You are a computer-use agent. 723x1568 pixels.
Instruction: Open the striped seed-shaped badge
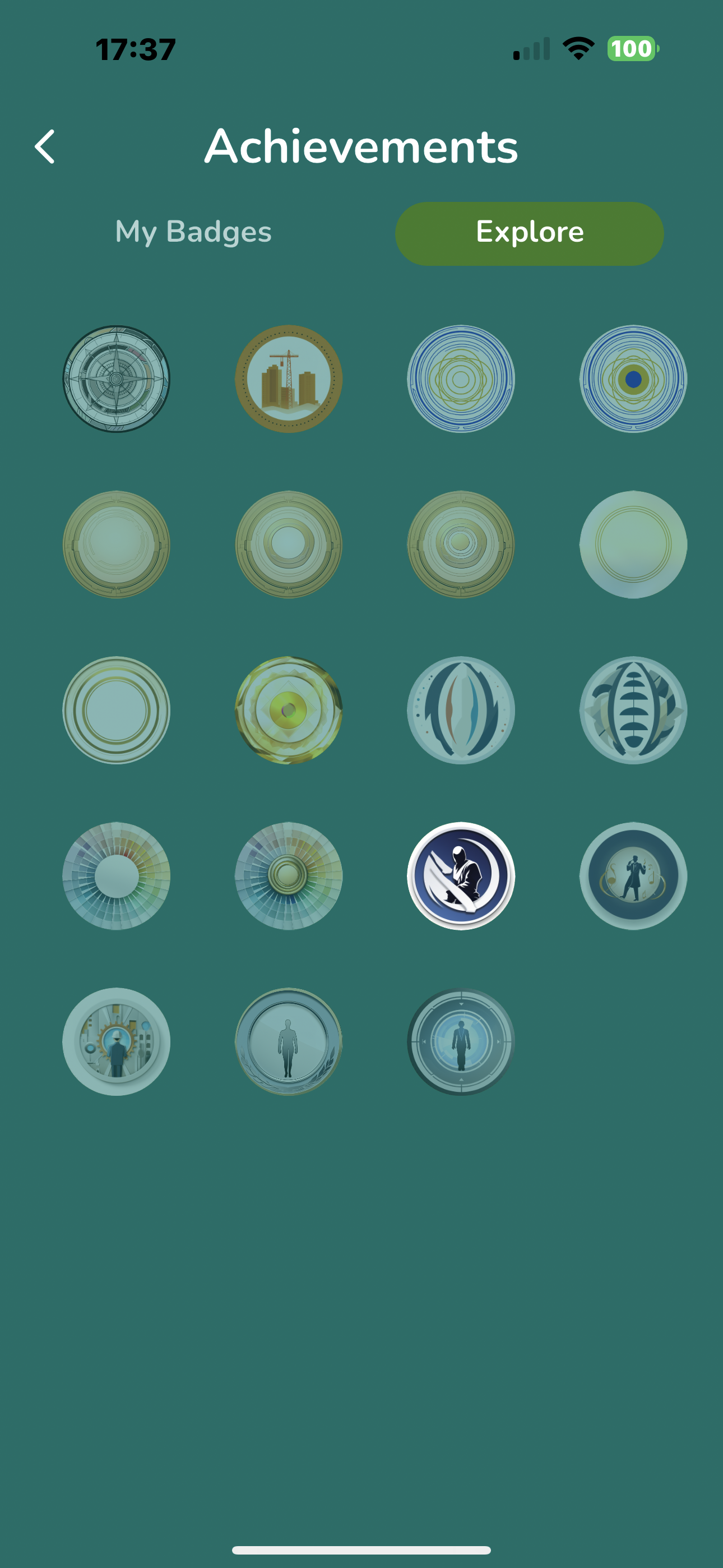(633, 710)
